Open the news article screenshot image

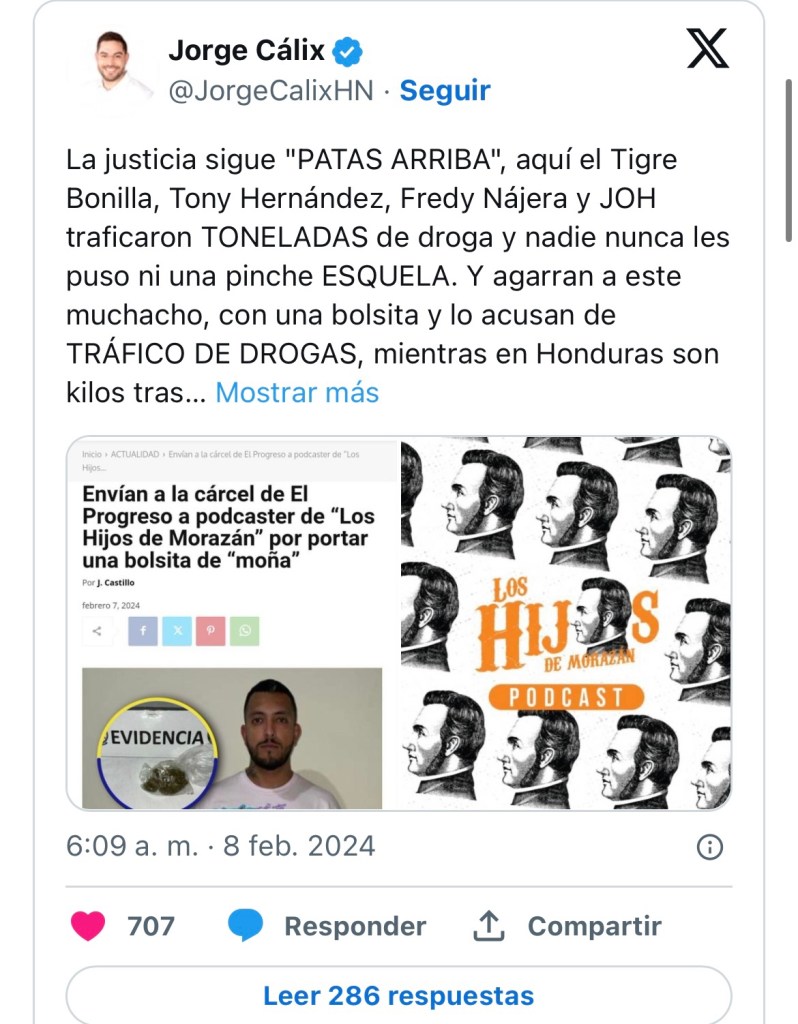(233, 623)
